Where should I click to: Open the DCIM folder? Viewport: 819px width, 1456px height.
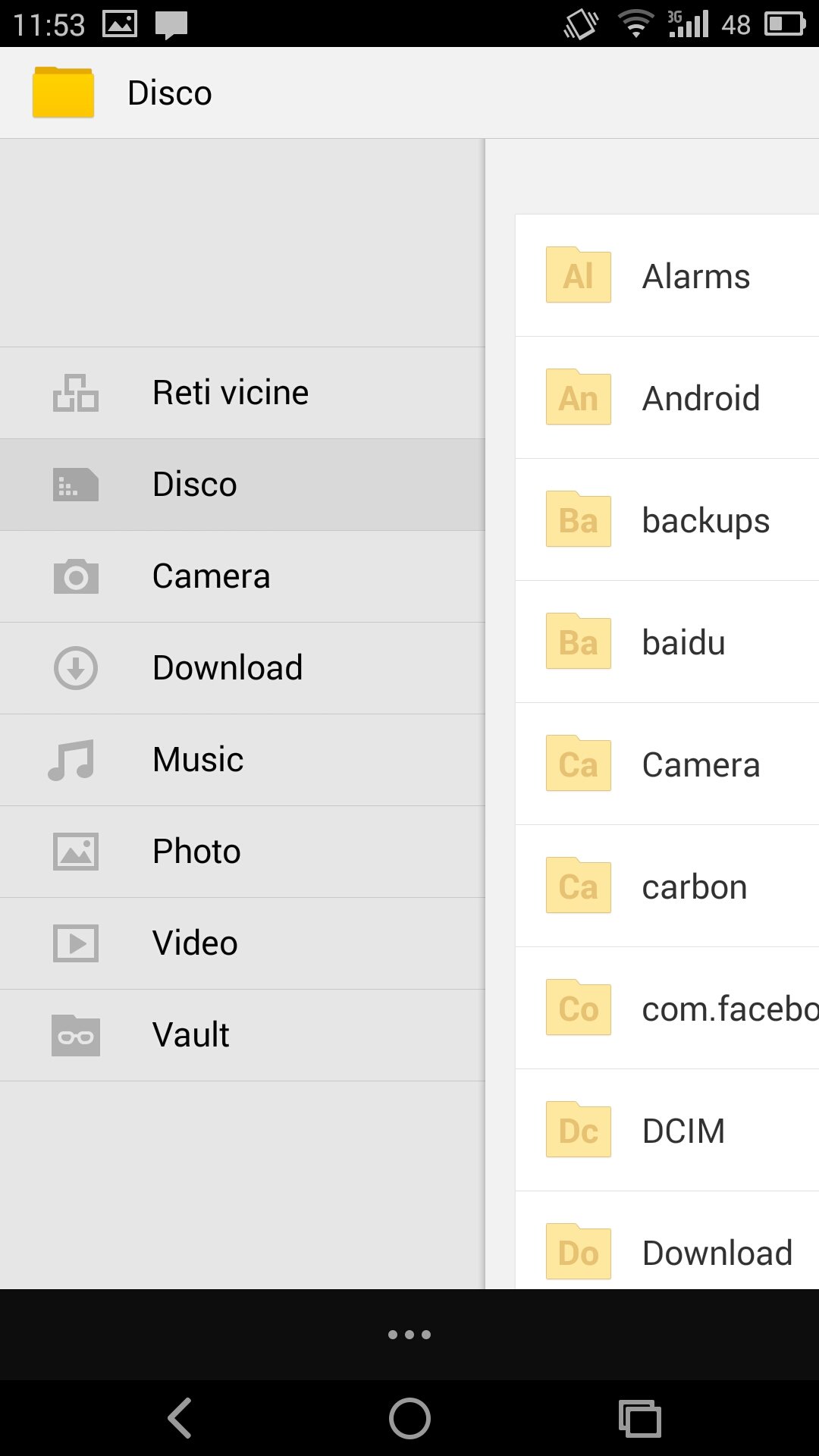point(667,1131)
